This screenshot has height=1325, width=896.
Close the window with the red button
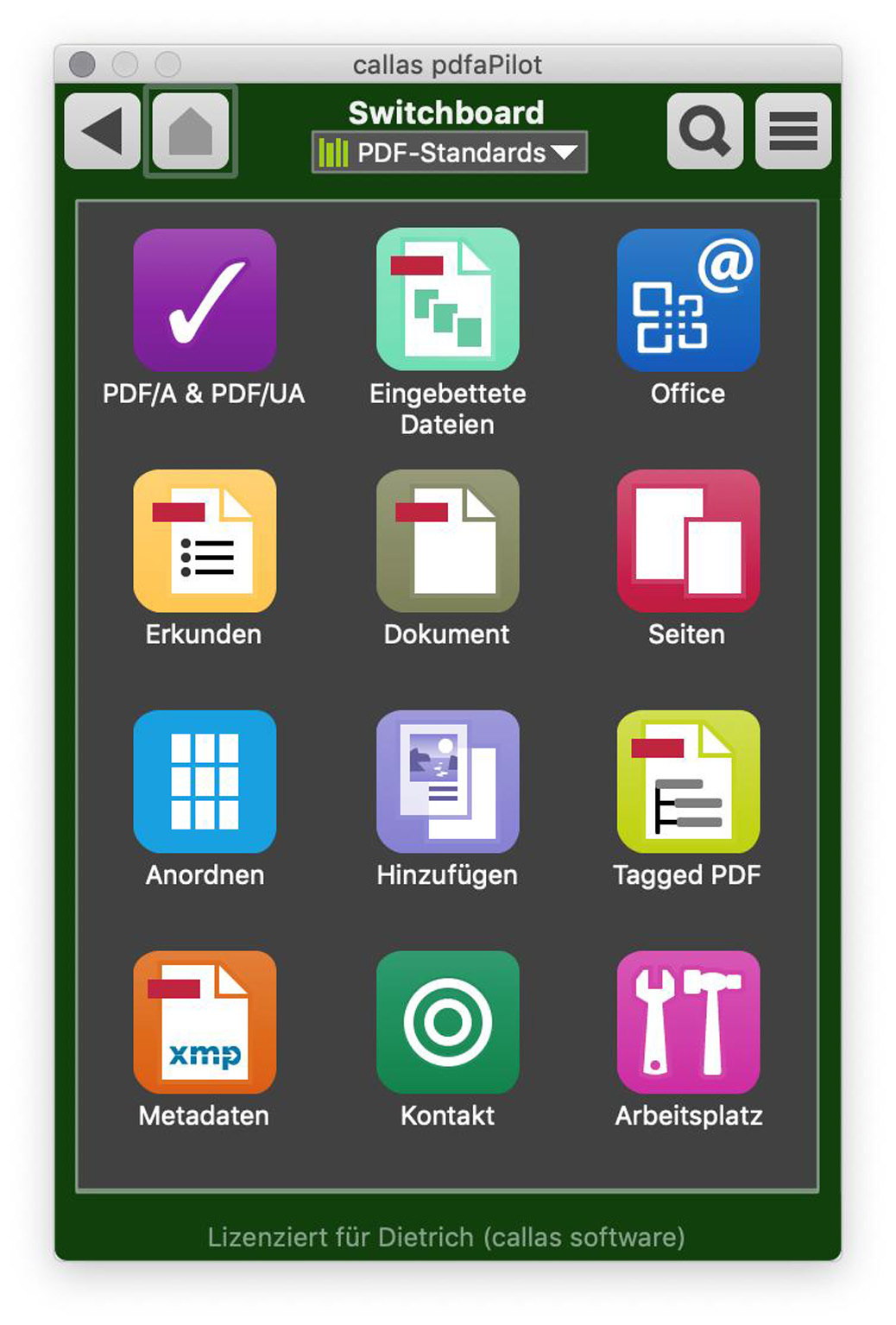[82, 64]
